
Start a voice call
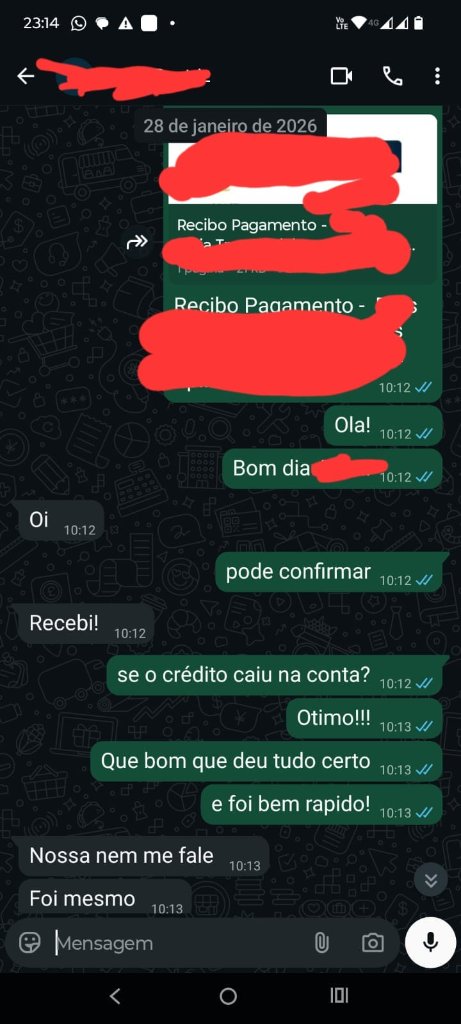392,76
